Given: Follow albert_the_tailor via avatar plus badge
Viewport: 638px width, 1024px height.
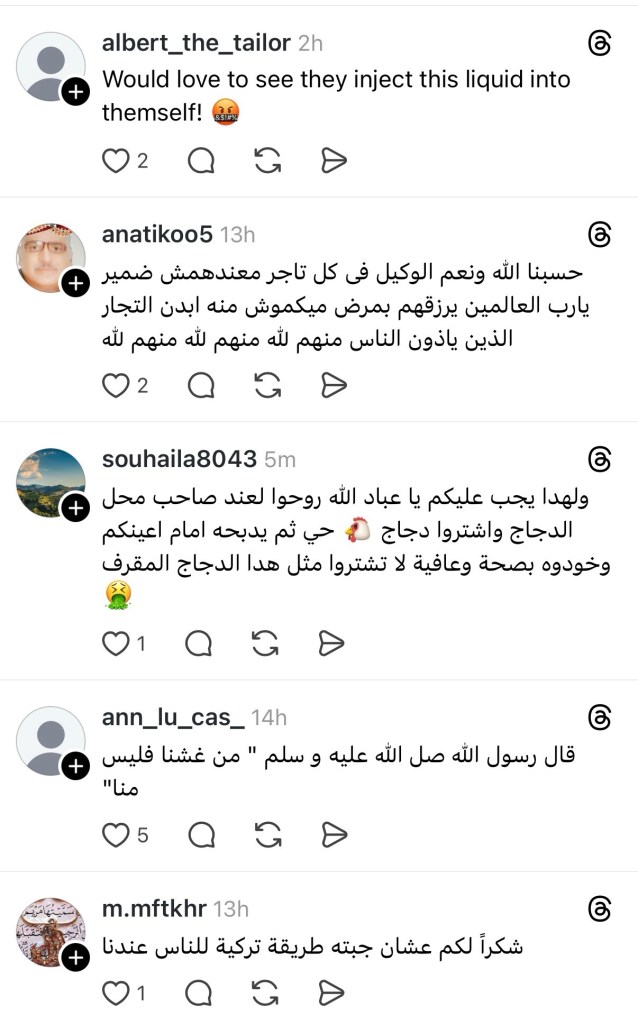Looking at the screenshot, I should pos(75,93).
